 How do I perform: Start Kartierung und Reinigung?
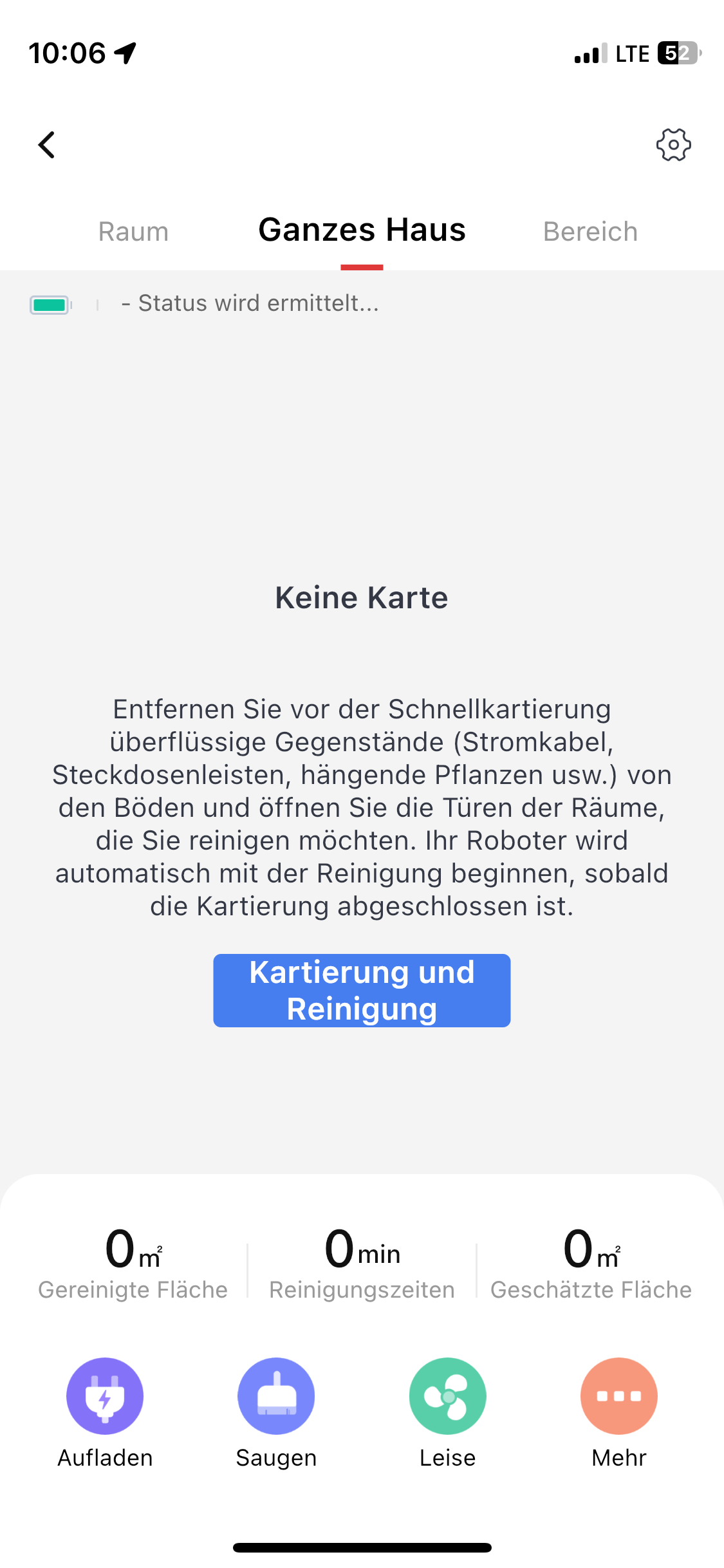(x=362, y=990)
